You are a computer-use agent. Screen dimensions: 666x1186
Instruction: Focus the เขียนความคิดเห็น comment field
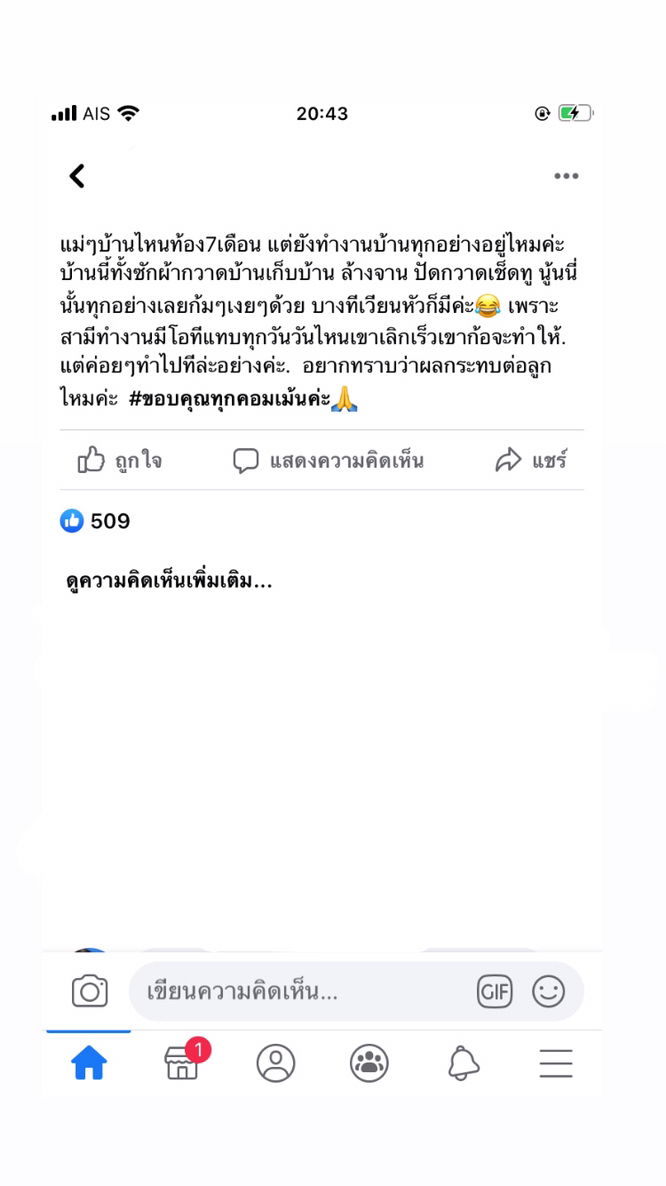(300, 991)
